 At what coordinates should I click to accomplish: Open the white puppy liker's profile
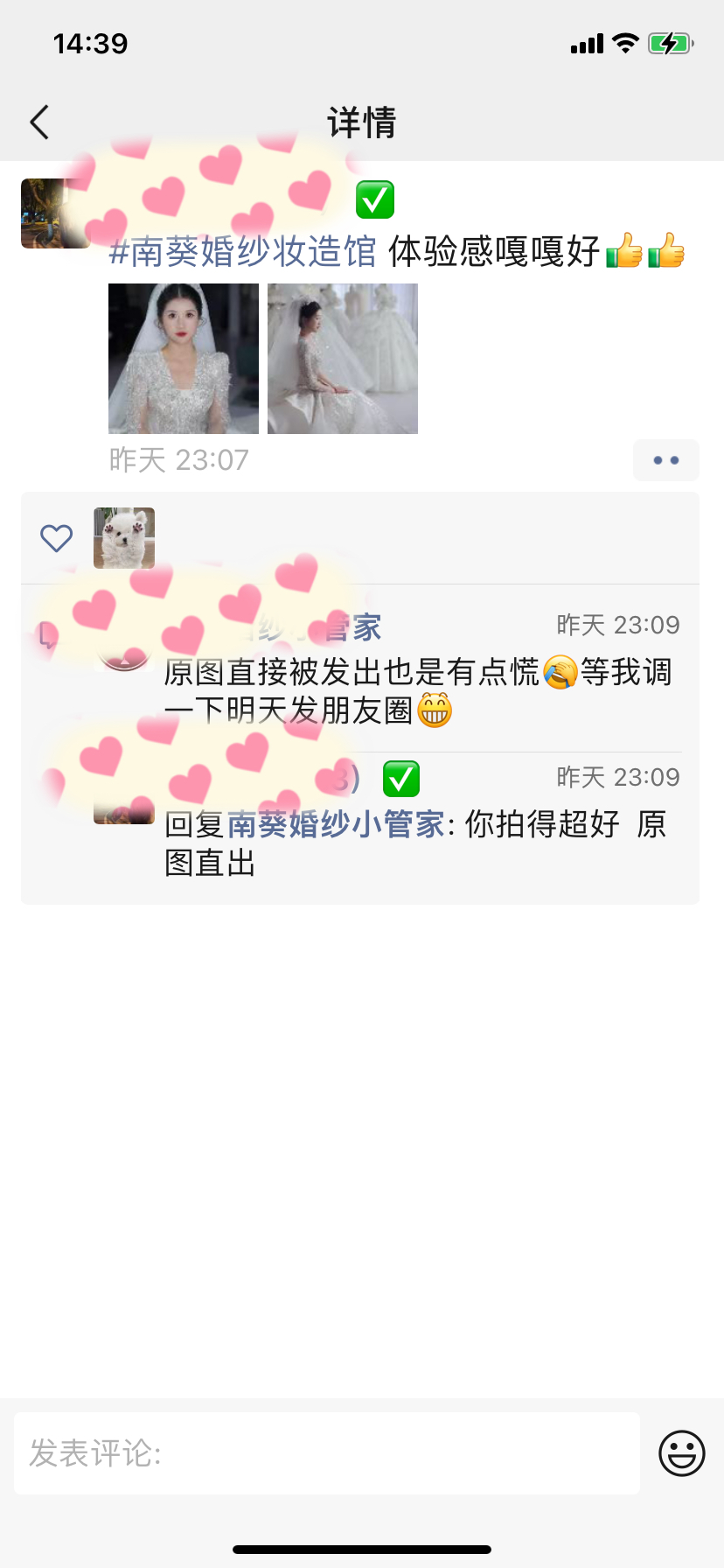124,538
